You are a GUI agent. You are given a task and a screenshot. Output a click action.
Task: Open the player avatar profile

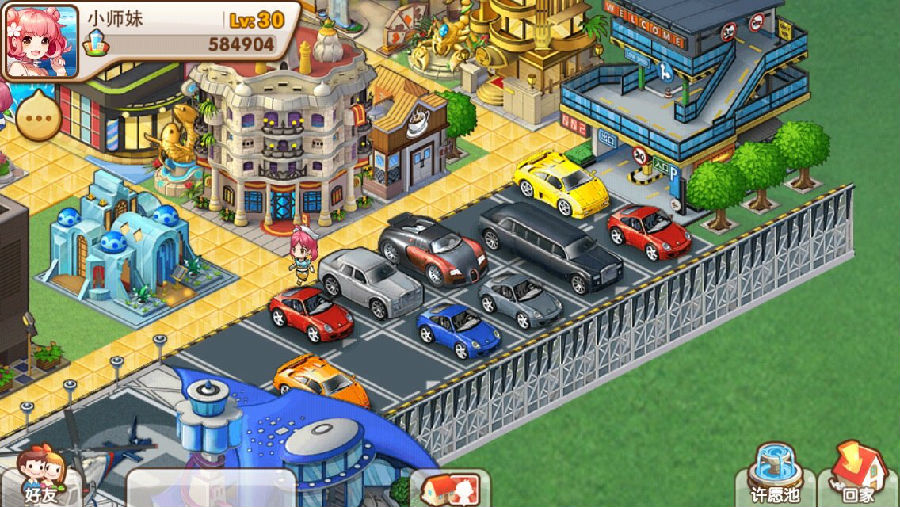point(42,40)
